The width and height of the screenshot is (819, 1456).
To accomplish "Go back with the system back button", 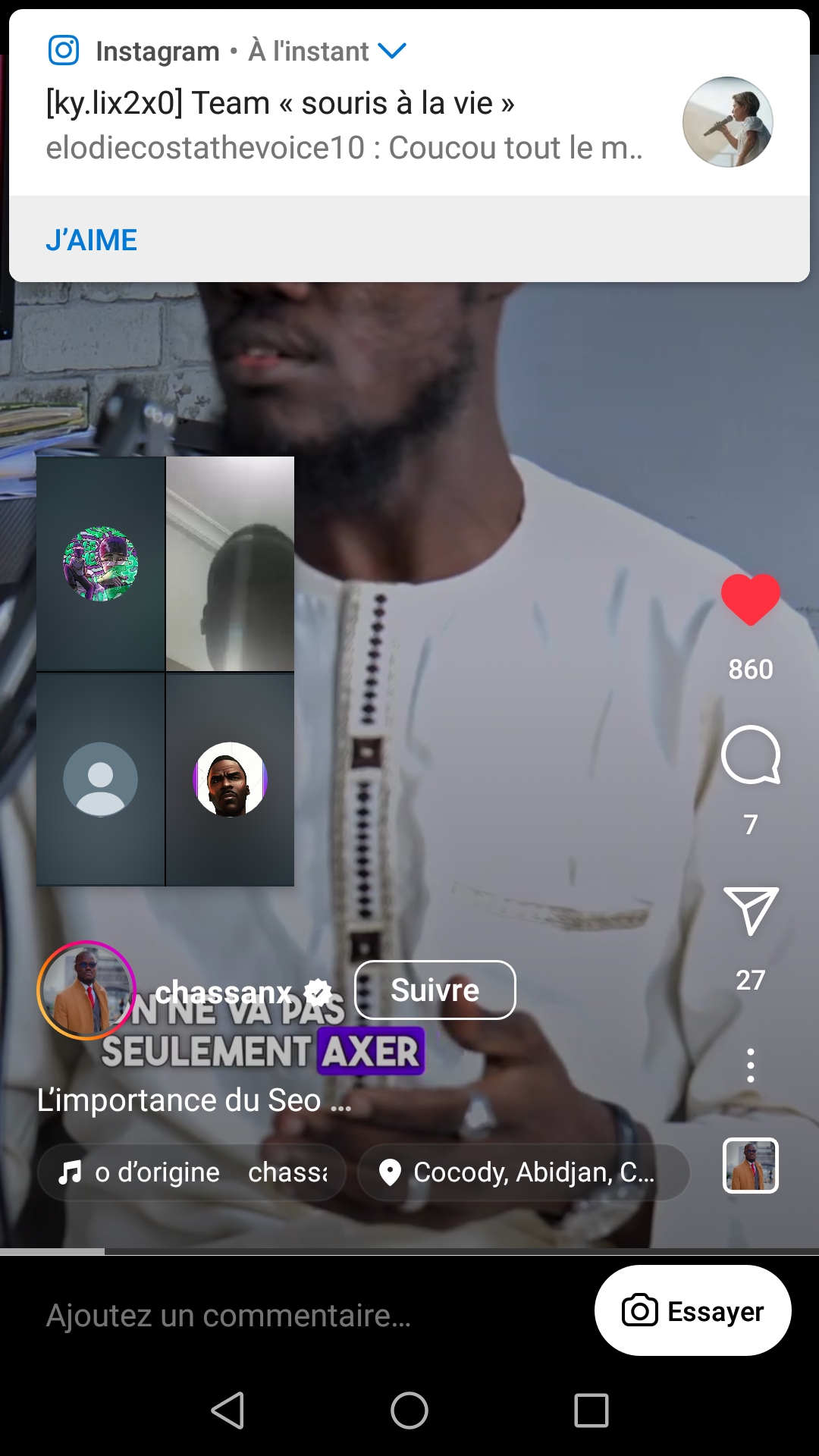I will [227, 1410].
